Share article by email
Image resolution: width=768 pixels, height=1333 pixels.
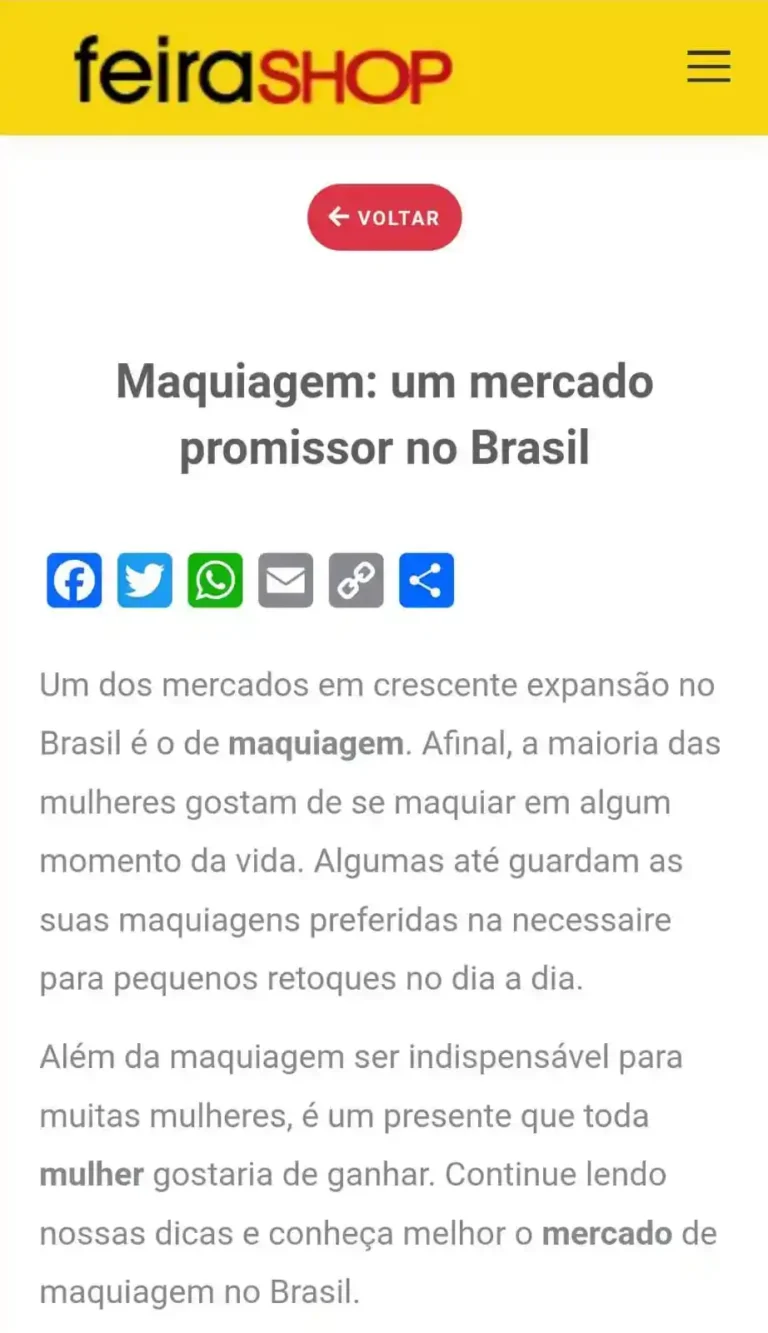286,580
